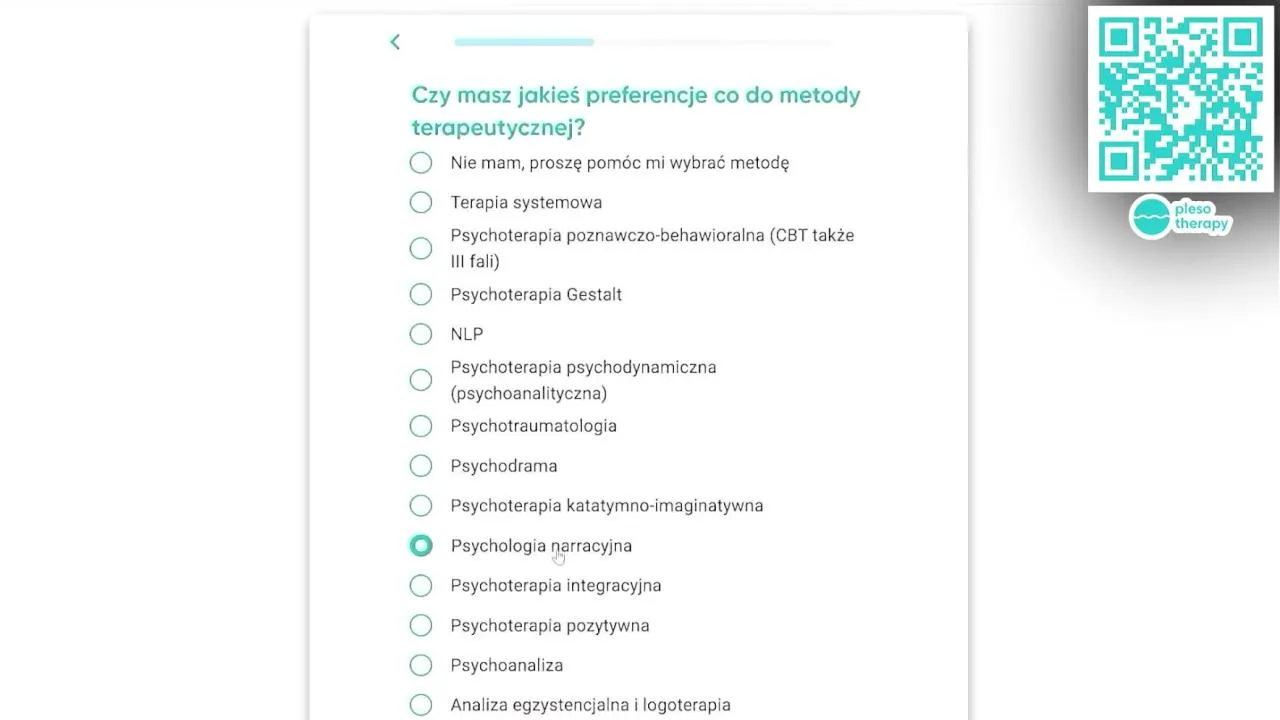1280x720 pixels.
Task: Select Psychoterapia pozytywna
Action: [421, 626]
